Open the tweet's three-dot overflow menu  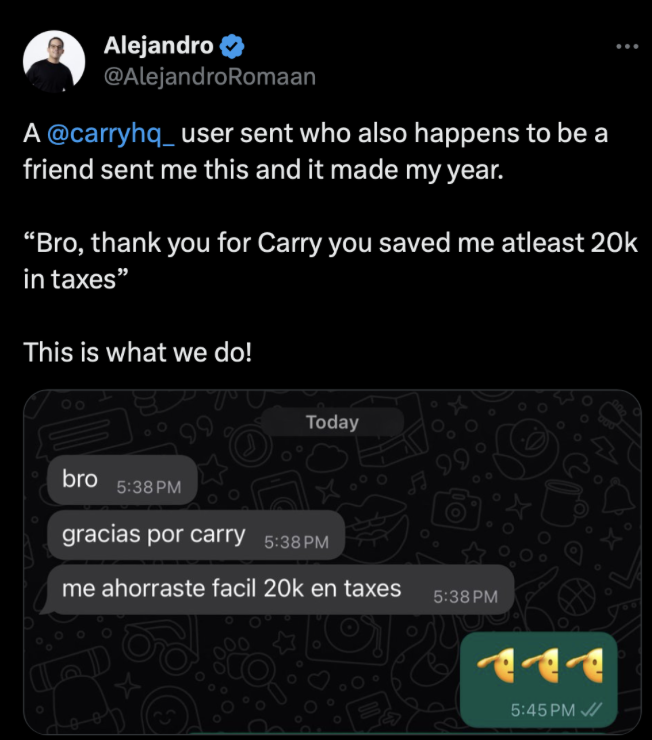pos(627,47)
